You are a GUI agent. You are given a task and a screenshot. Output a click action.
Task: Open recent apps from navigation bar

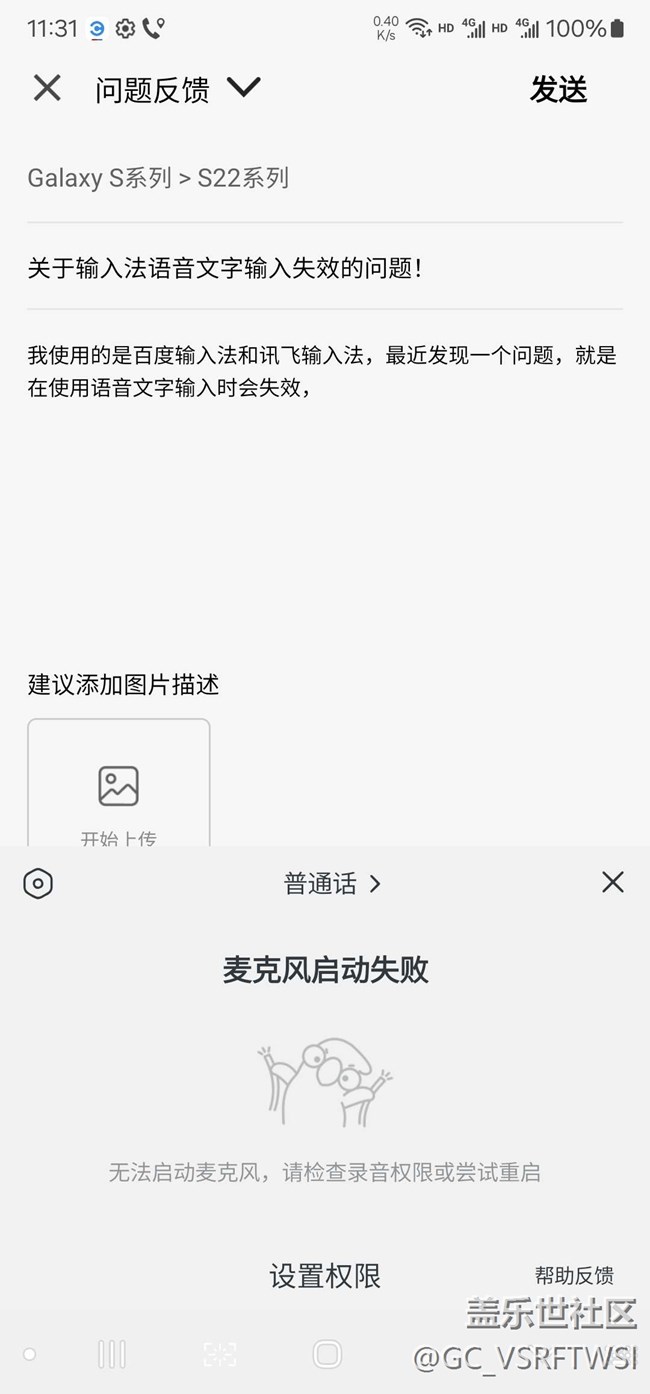(112, 1354)
